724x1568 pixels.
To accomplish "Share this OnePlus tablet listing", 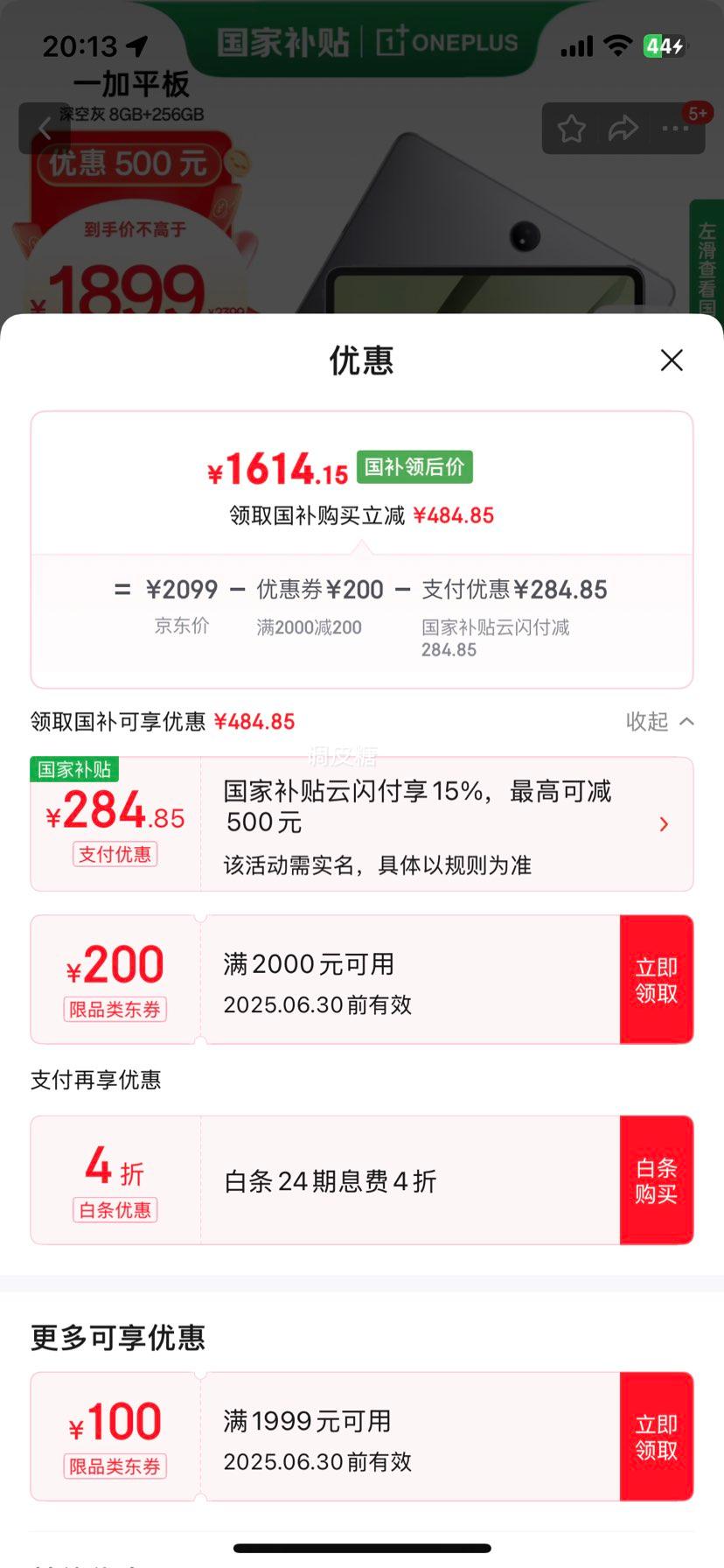I will [623, 129].
